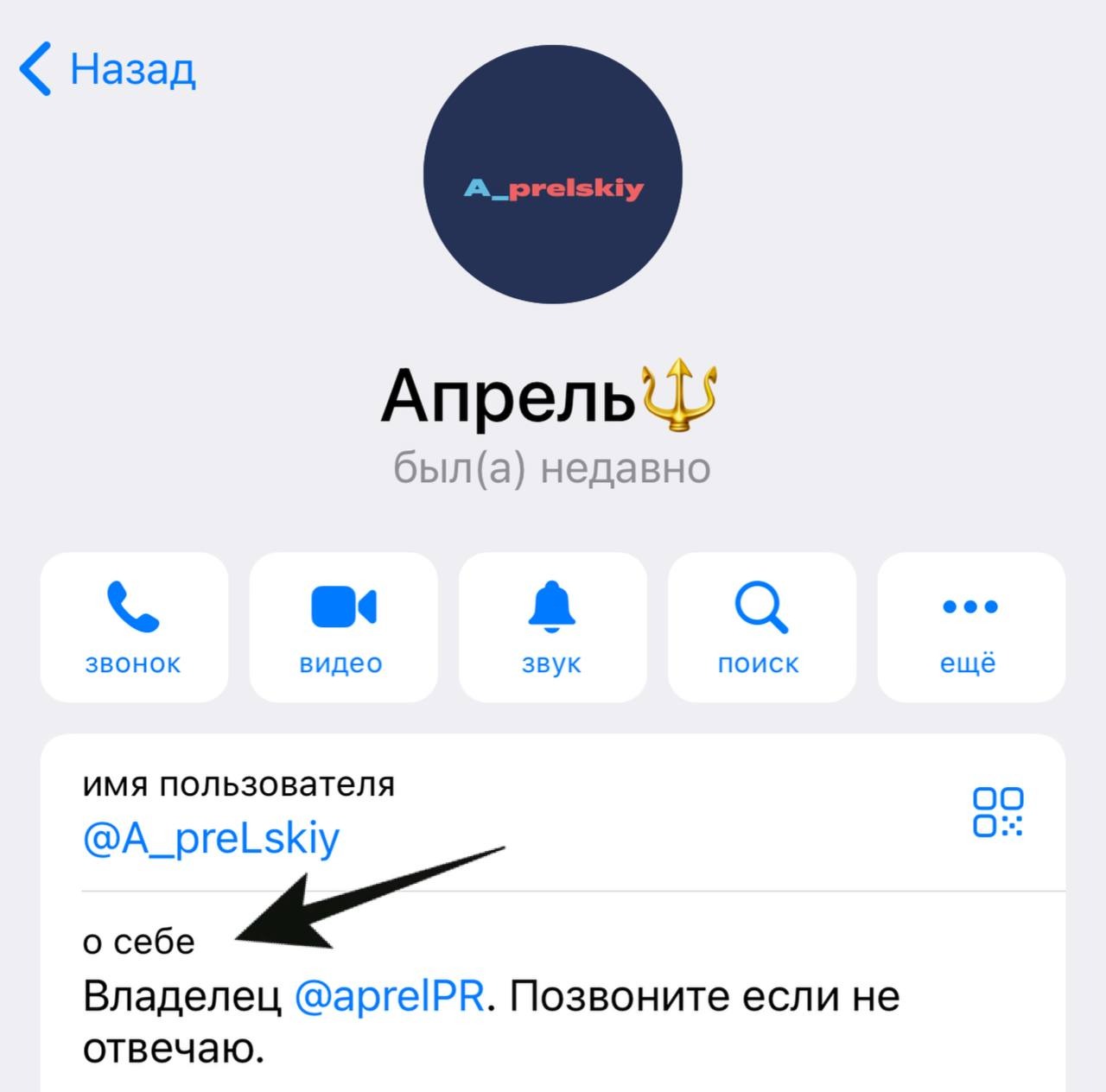Open the A_prelskiy profile photo

coord(553,175)
